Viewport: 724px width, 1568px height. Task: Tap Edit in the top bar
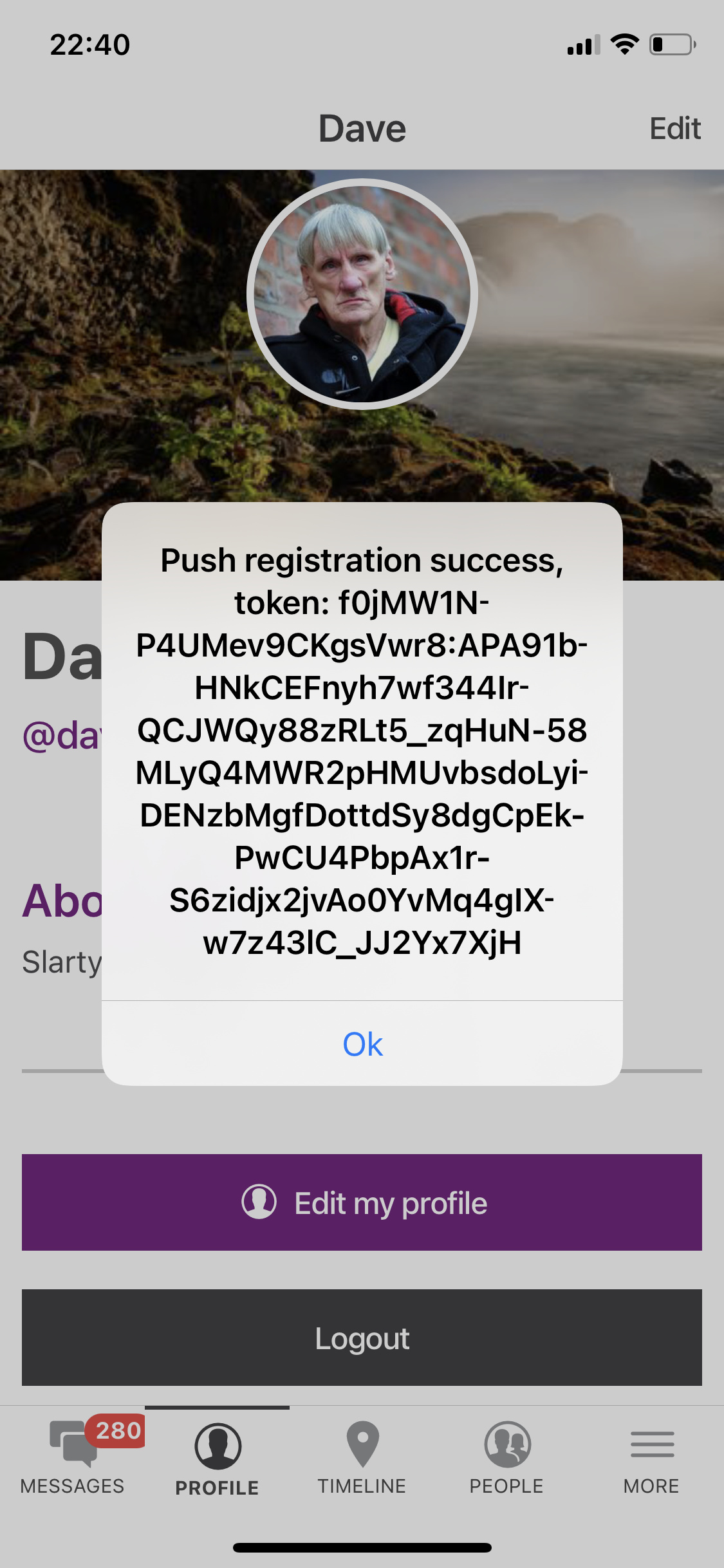click(674, 129)
